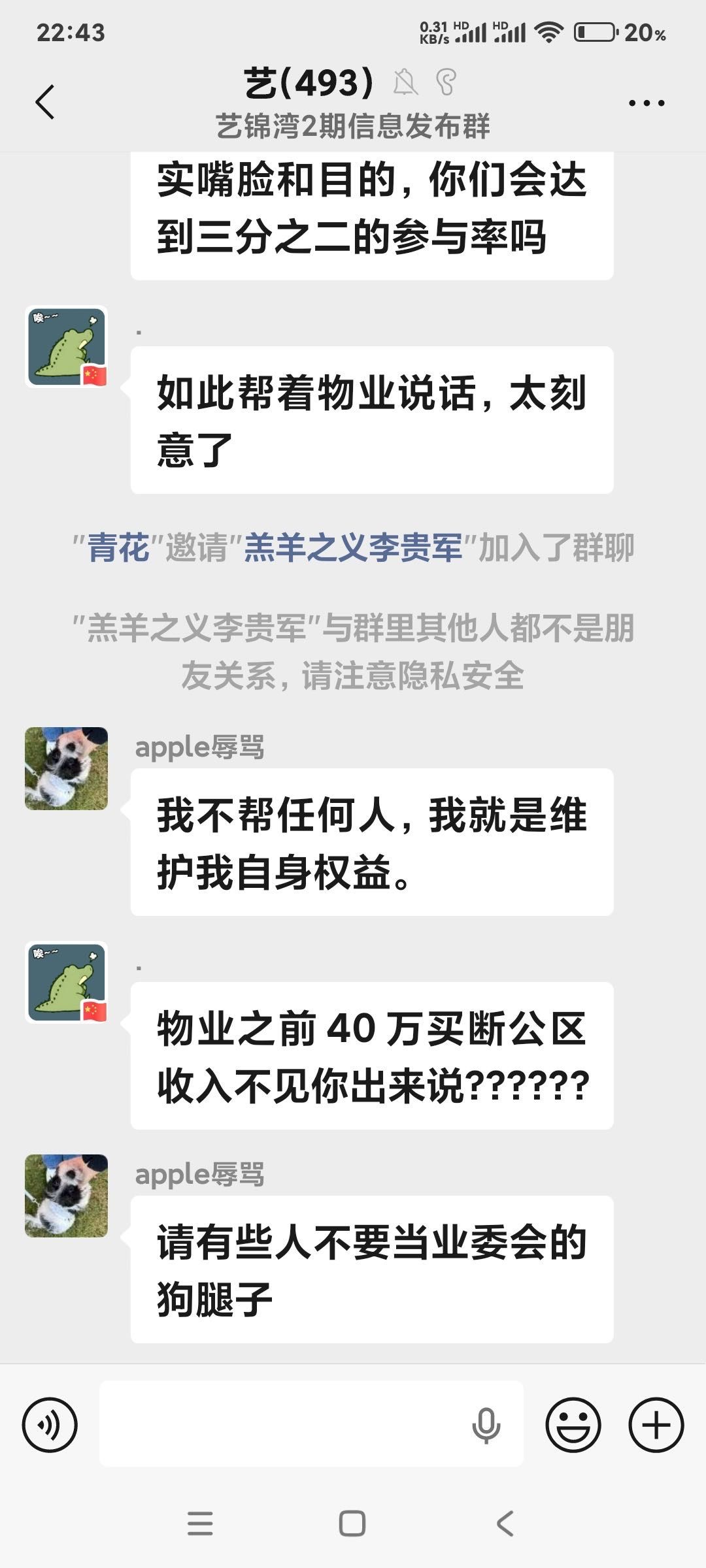Screen dimensions: 706x1568
Task: Tap the message text field
Action: 281,1425
